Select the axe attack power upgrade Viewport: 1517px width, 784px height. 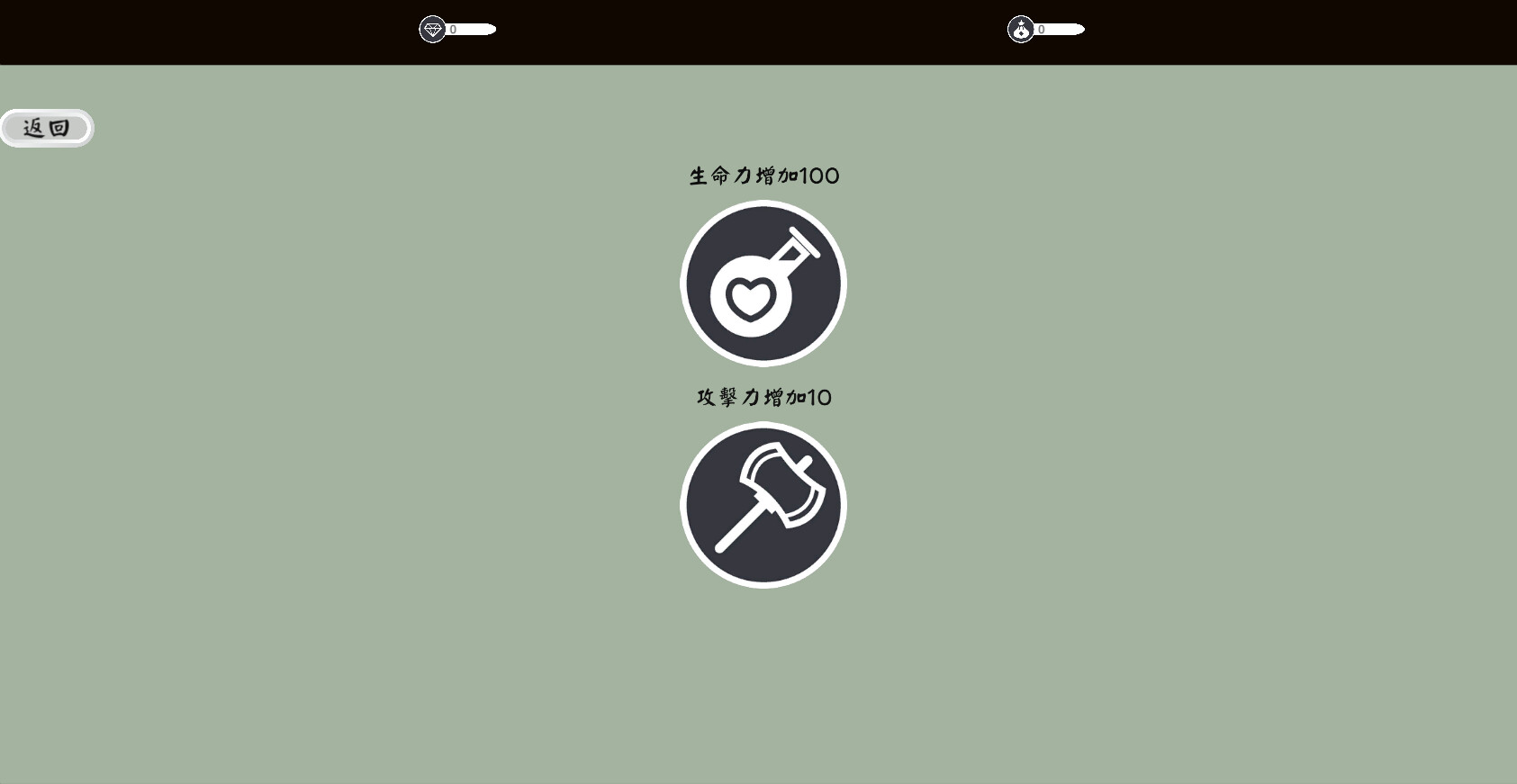763,505
